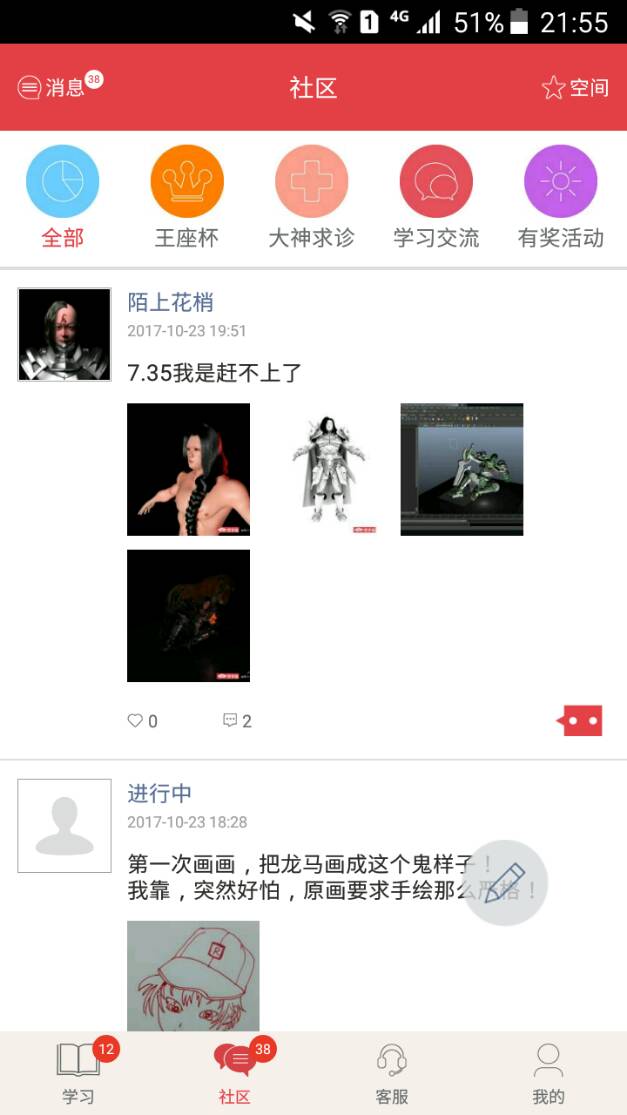Go to the 客服 tab
Screen dimensions: 627x1115
[x=392, y=1074]
